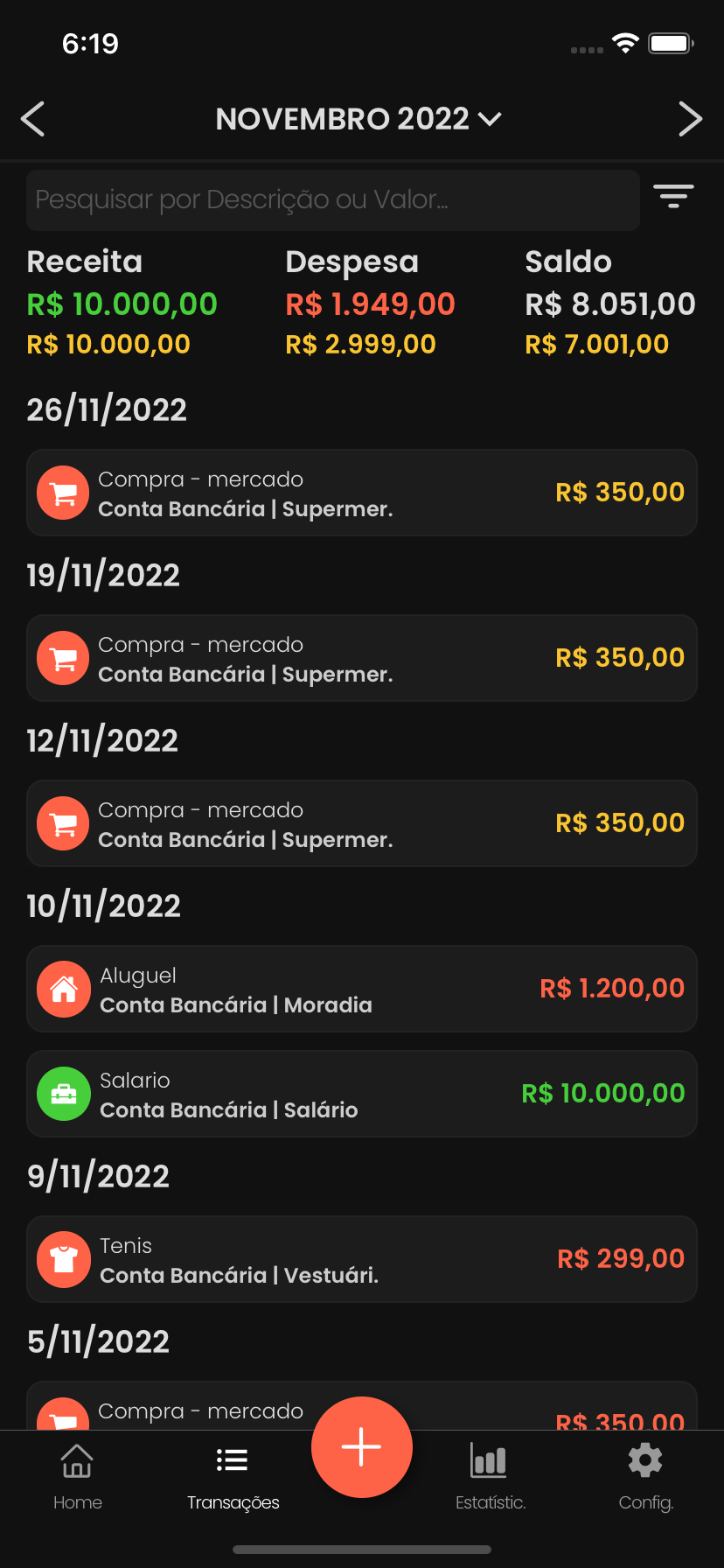Go to the previous month
This screenshot has width=724, height=1568.
coord(33,119)
